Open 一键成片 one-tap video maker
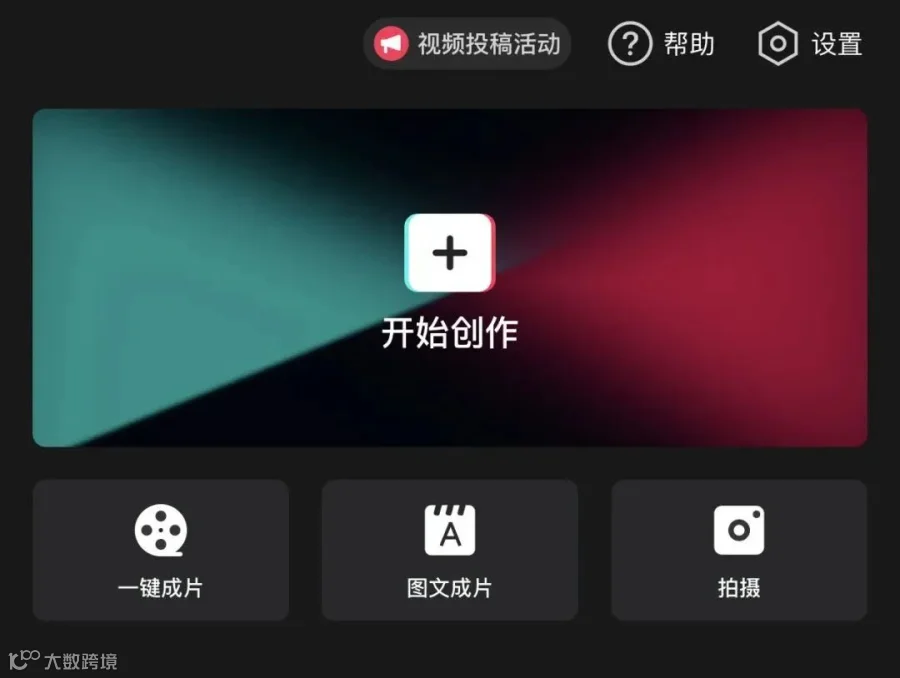Viewport: 900px width, 678px height. click(x=161, y=550)
